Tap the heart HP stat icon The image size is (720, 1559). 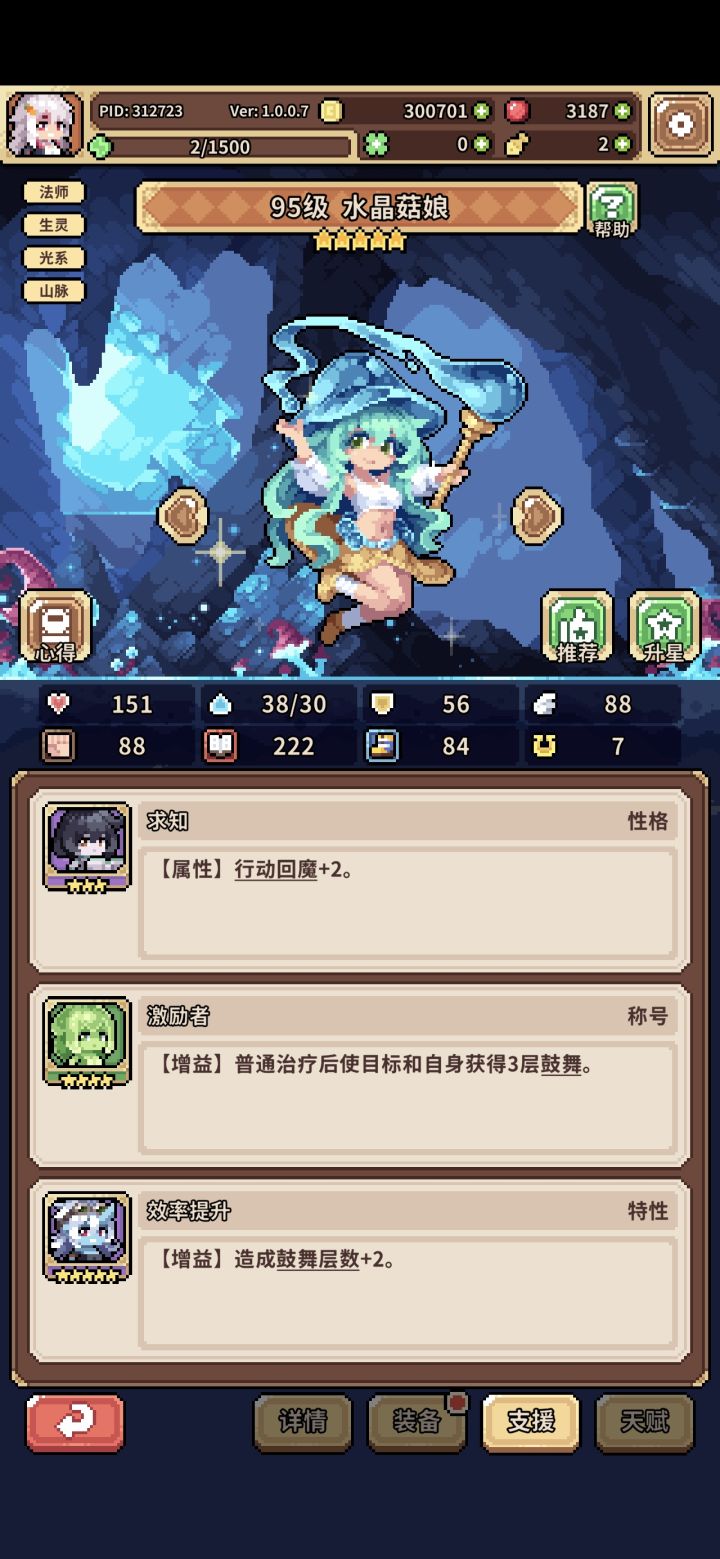point(57,704)
